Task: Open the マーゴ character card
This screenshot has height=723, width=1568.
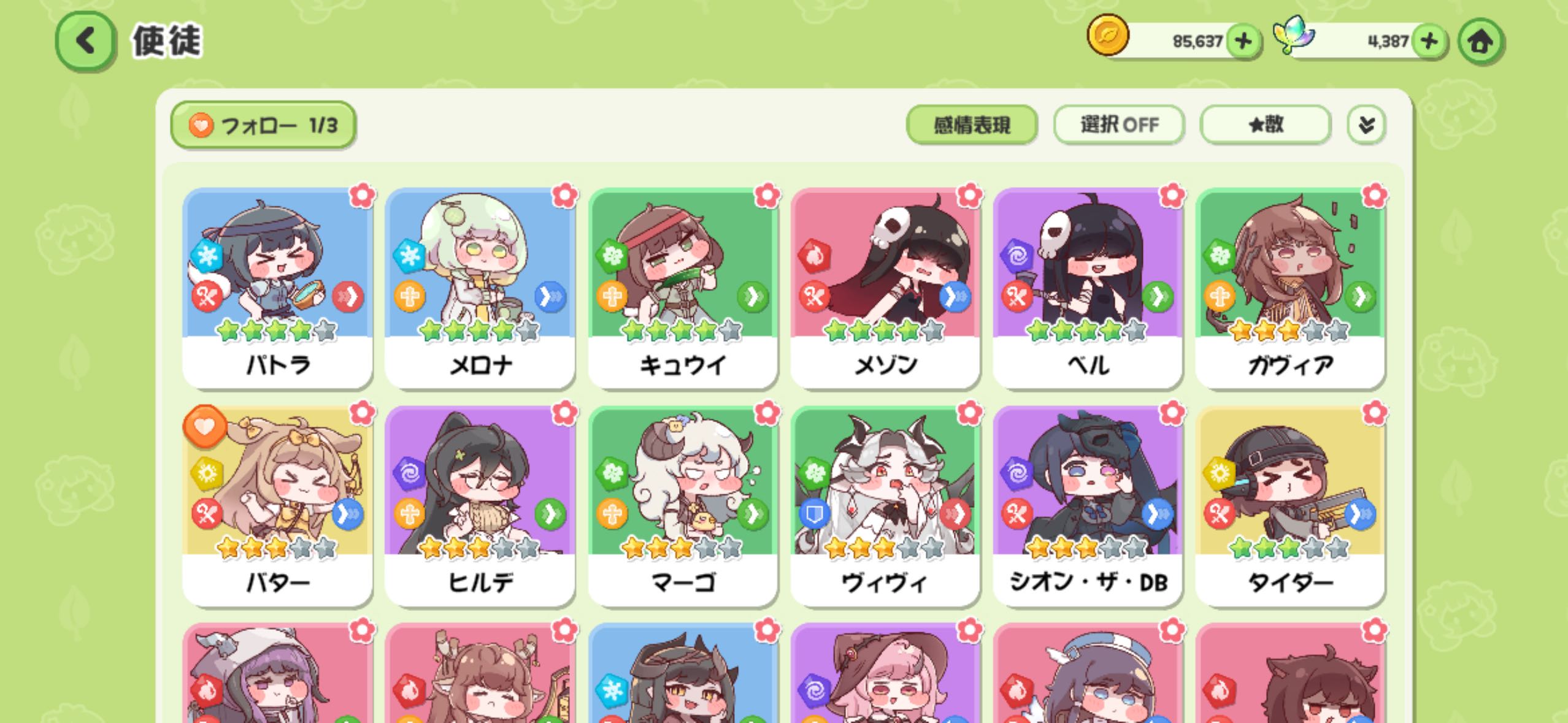Action: [682, 506]
